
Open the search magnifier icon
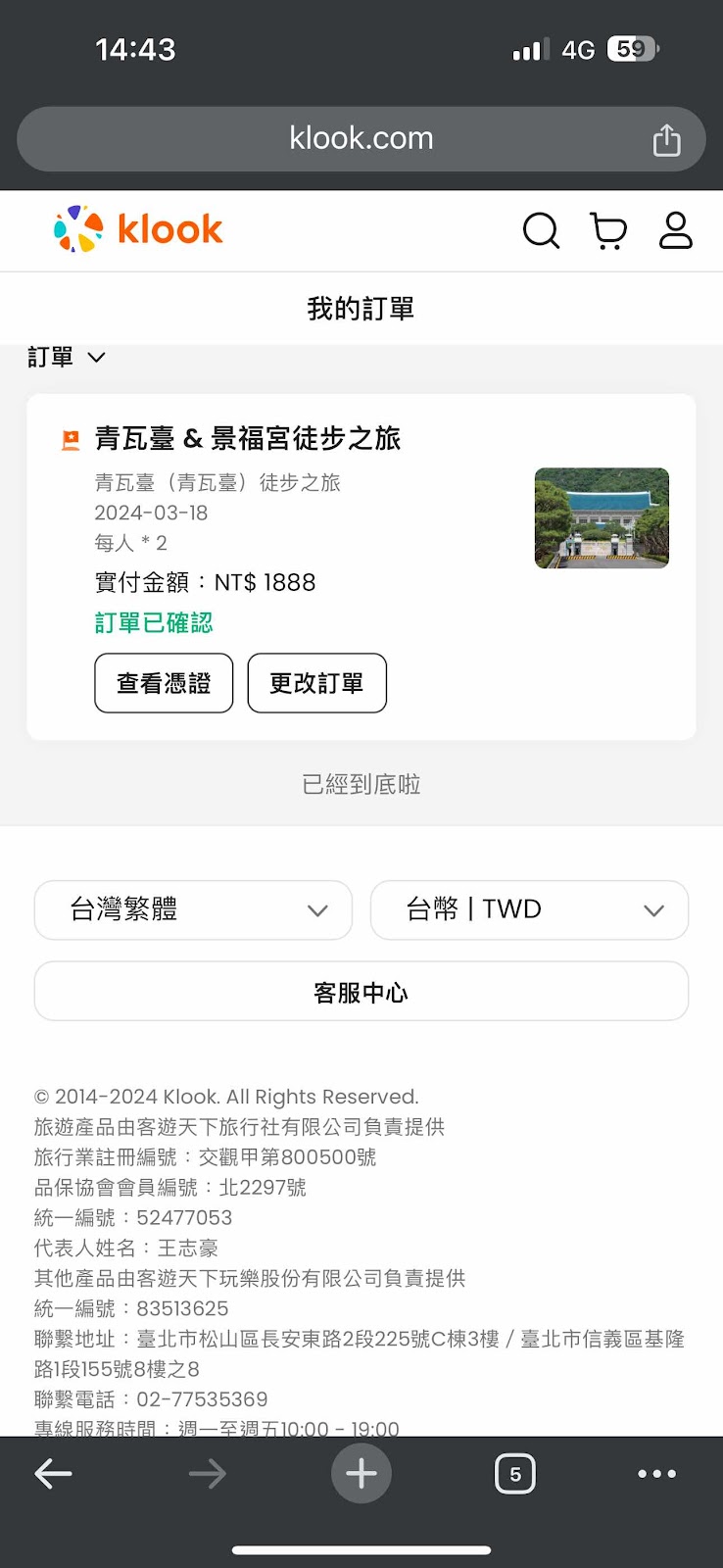[541, 231]
